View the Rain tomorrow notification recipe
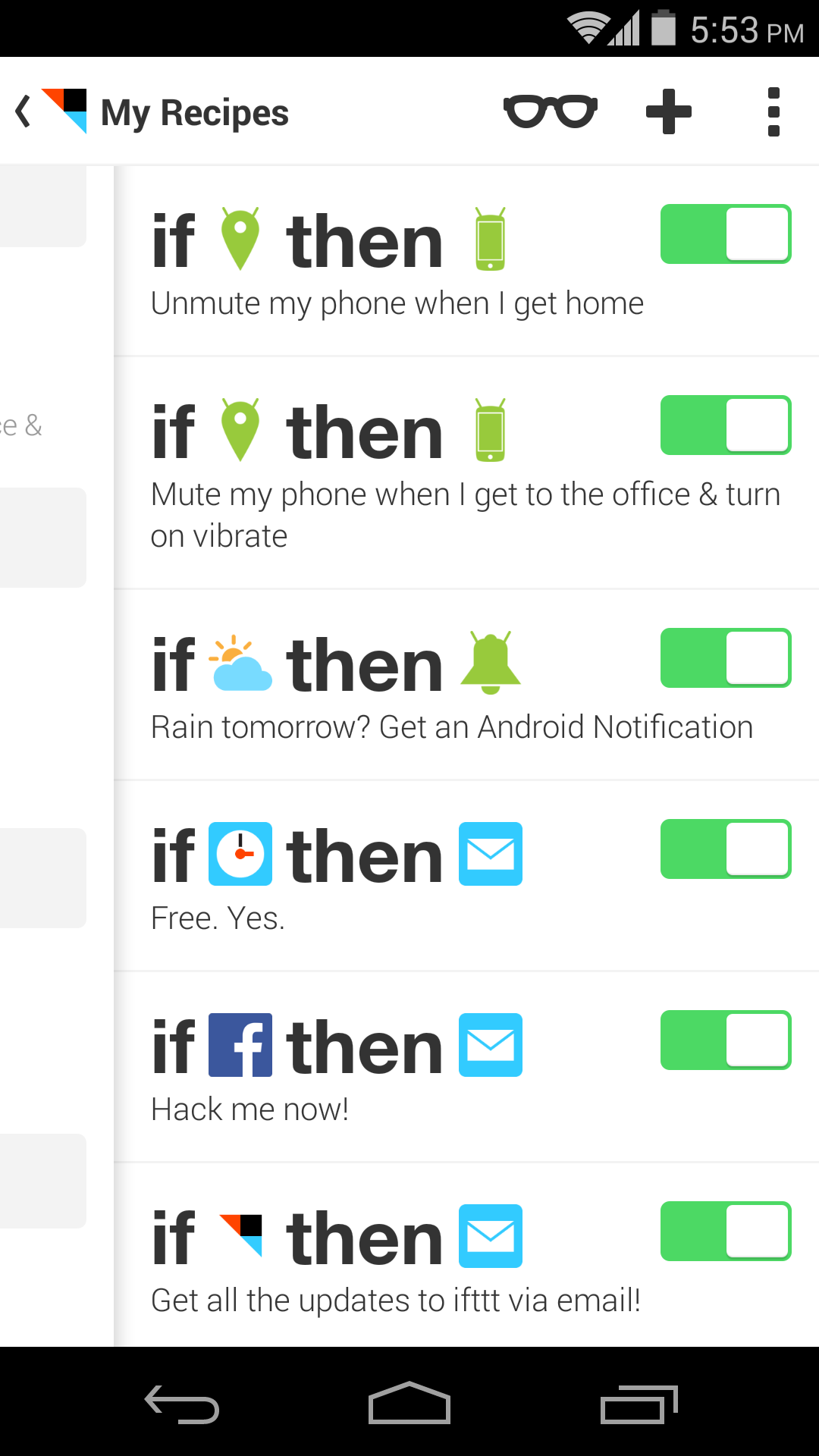819x1456 pixels. point(452,726)
